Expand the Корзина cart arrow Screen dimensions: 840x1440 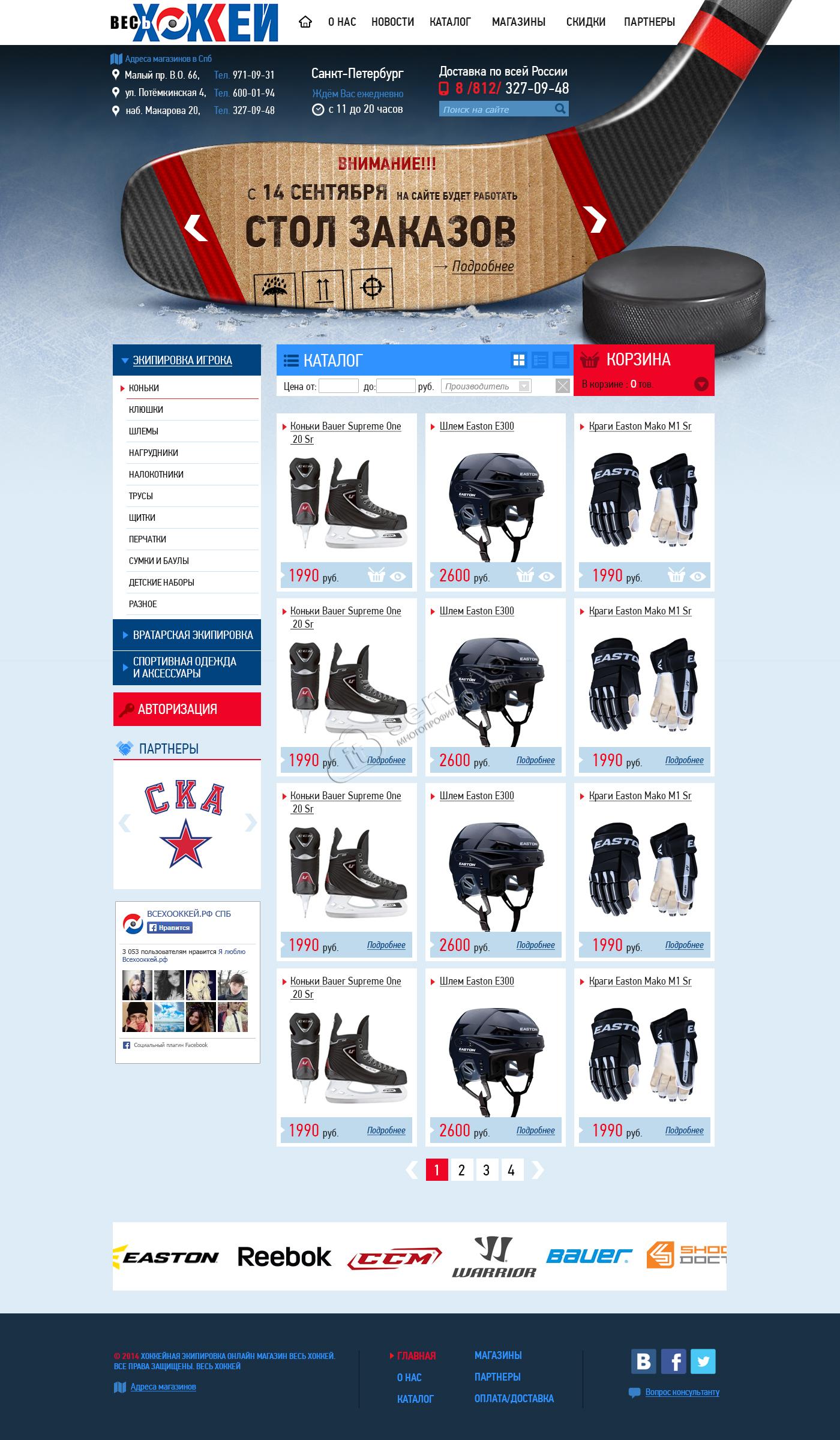[x=701, y=384]
